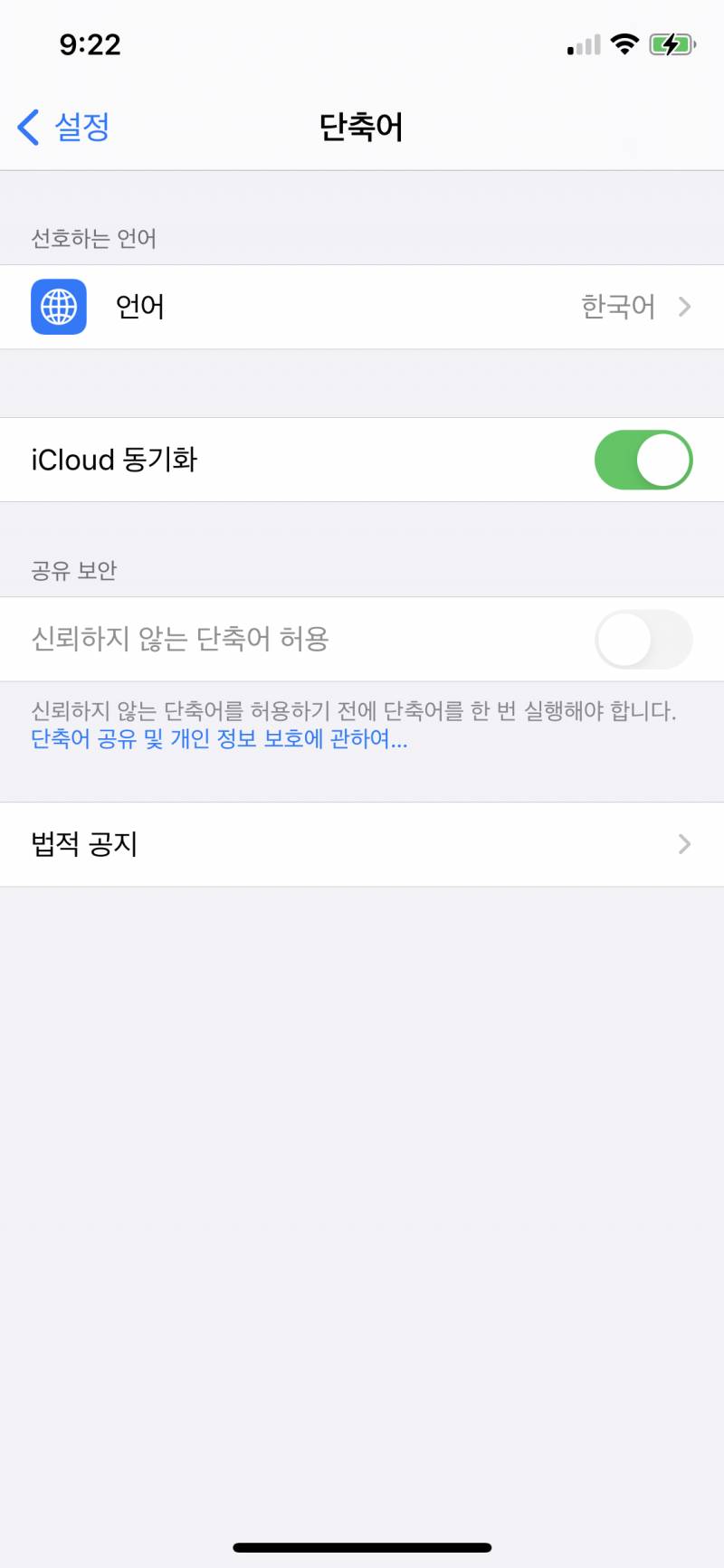Tap the back chevron next to 설정
Image resolution: width=724 pixels, height=1568 pixels.
click(27, 127)
